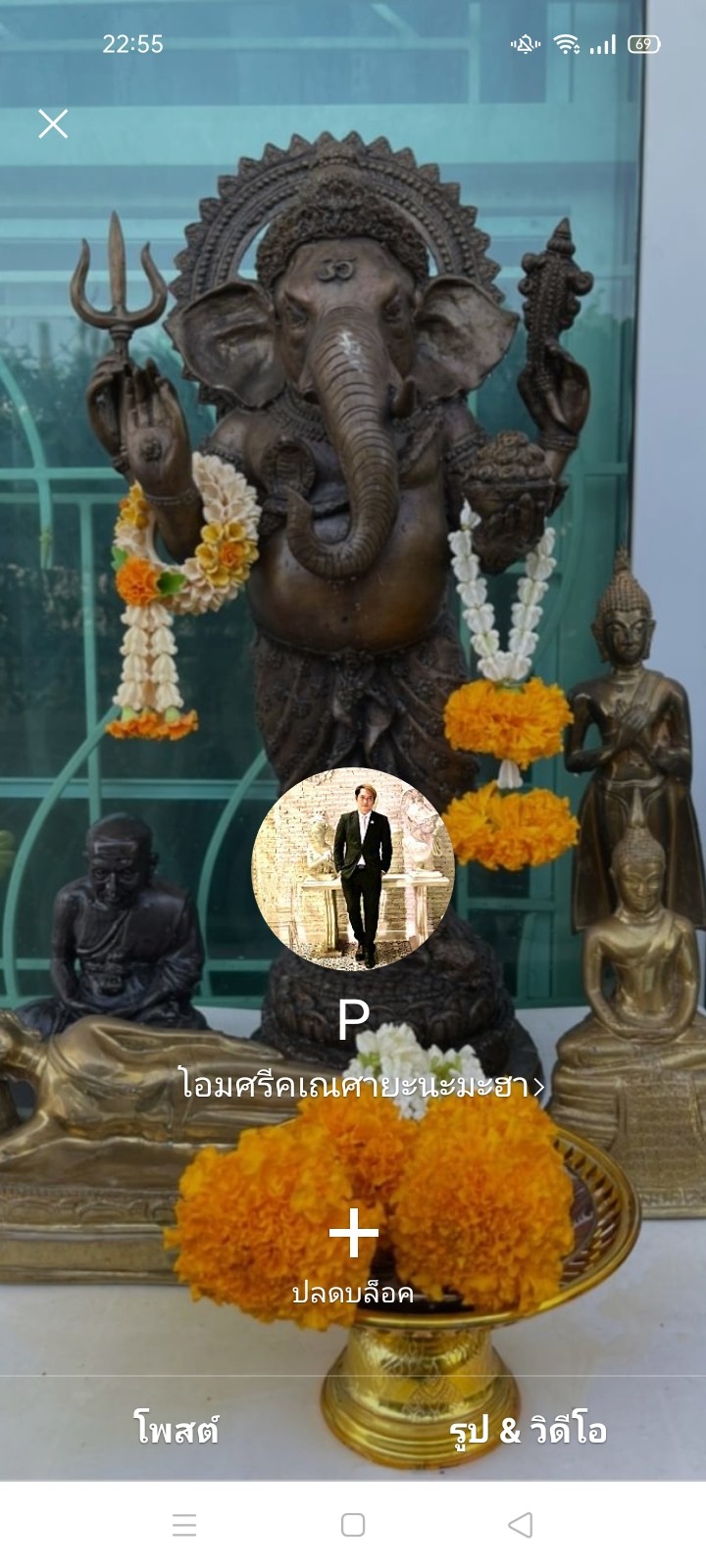706x1568 pixels.
Task: Tap ปลดบล็อค to unblock this user
Action: pos(353,1256)
